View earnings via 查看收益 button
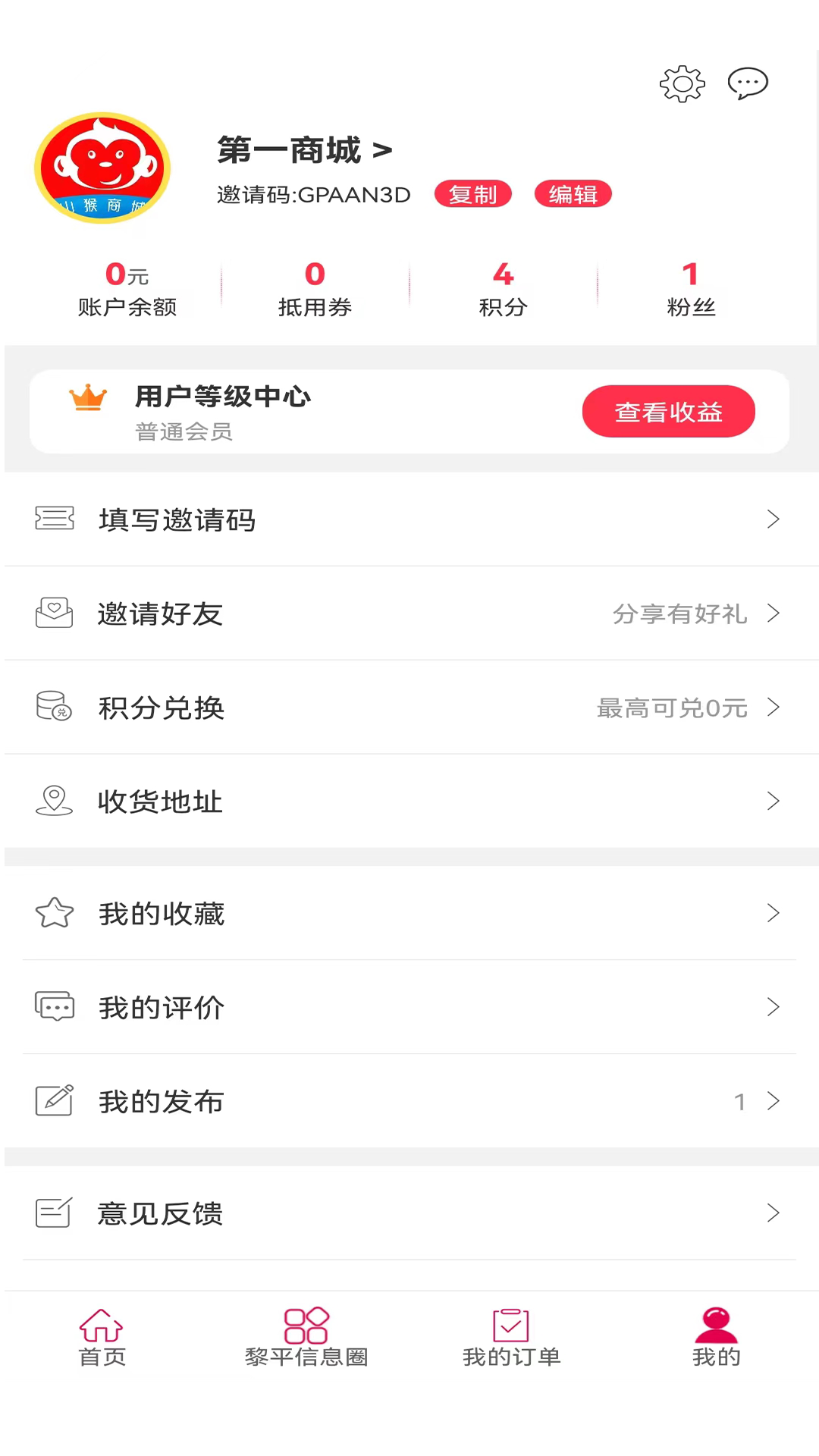Image resolution: width=819 pixels, height=1456 pixels. (668, 412)
